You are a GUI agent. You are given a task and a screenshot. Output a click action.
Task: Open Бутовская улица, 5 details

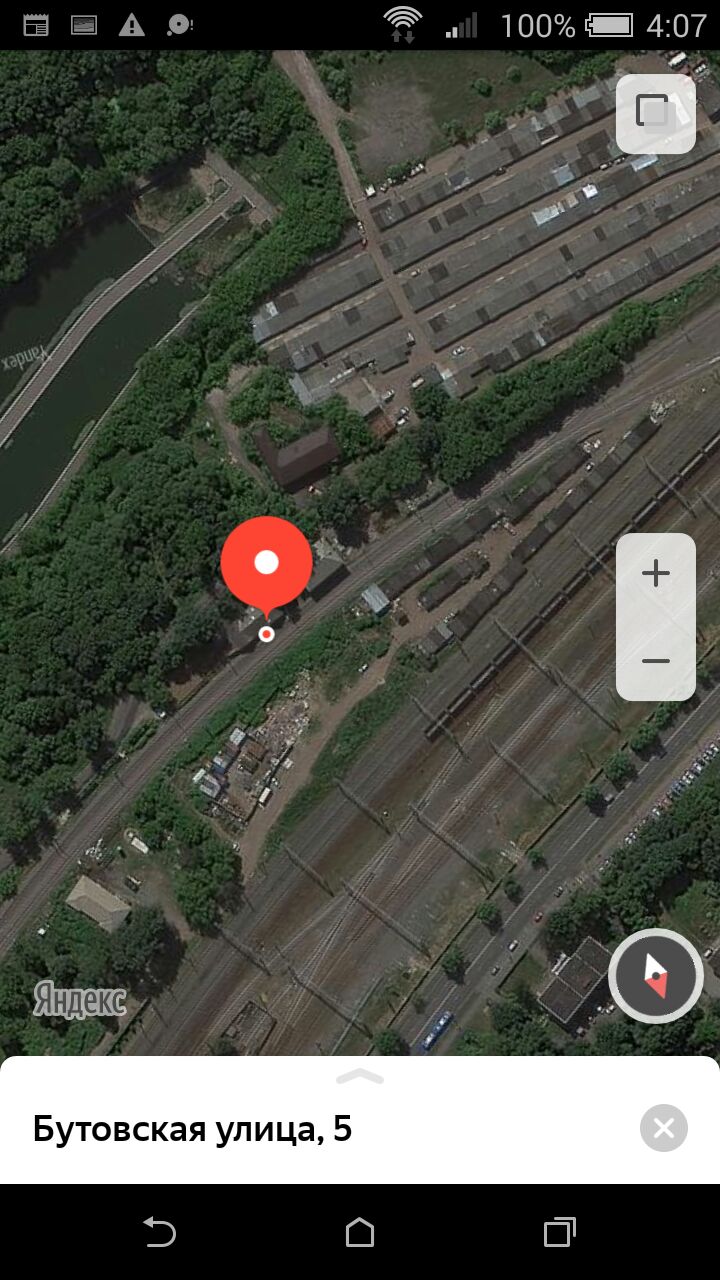tap(192, 1130)
